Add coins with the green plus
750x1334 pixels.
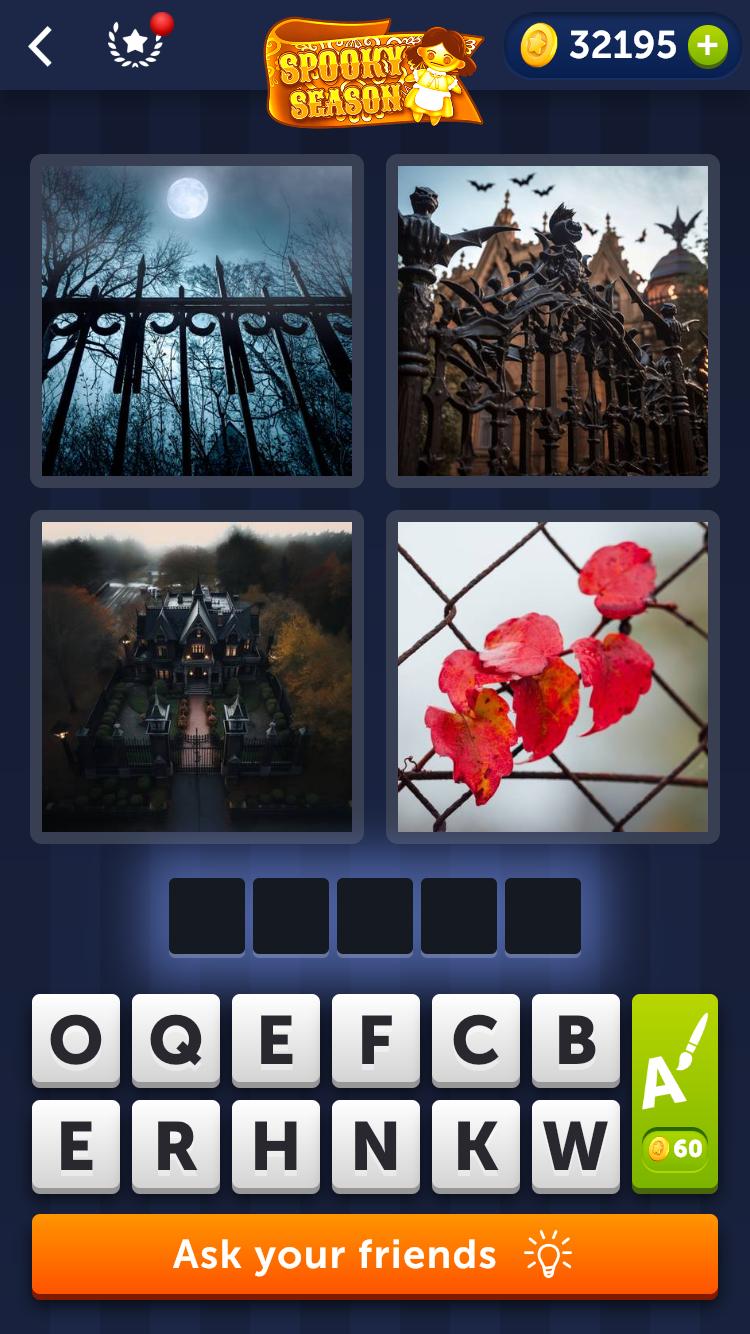pos(707,46)
